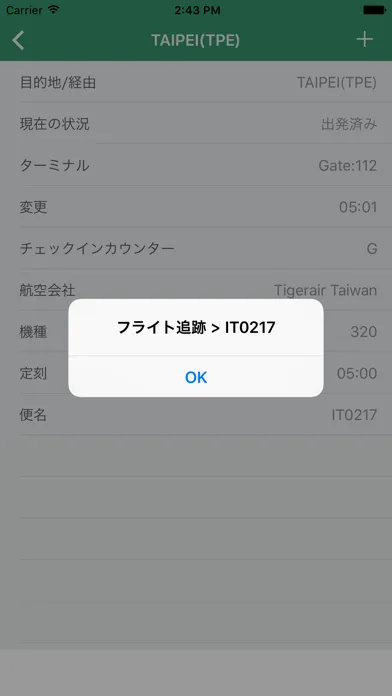The width and height of the screenshot is (392, 696).
Task: Confirm the flight tracking alert with OK
Action: point(196,377)
